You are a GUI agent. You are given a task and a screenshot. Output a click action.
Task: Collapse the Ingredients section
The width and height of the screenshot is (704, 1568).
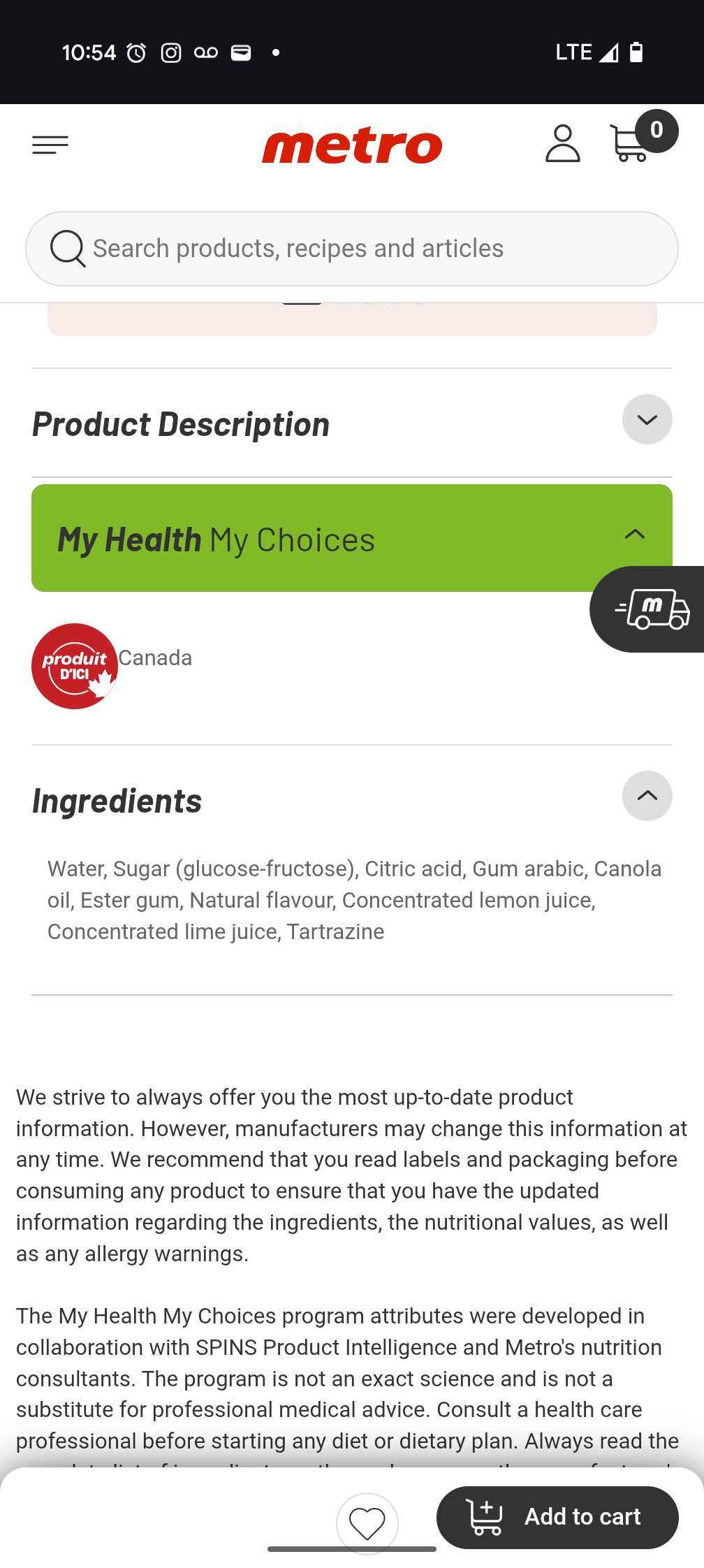[x=647, y=796]
